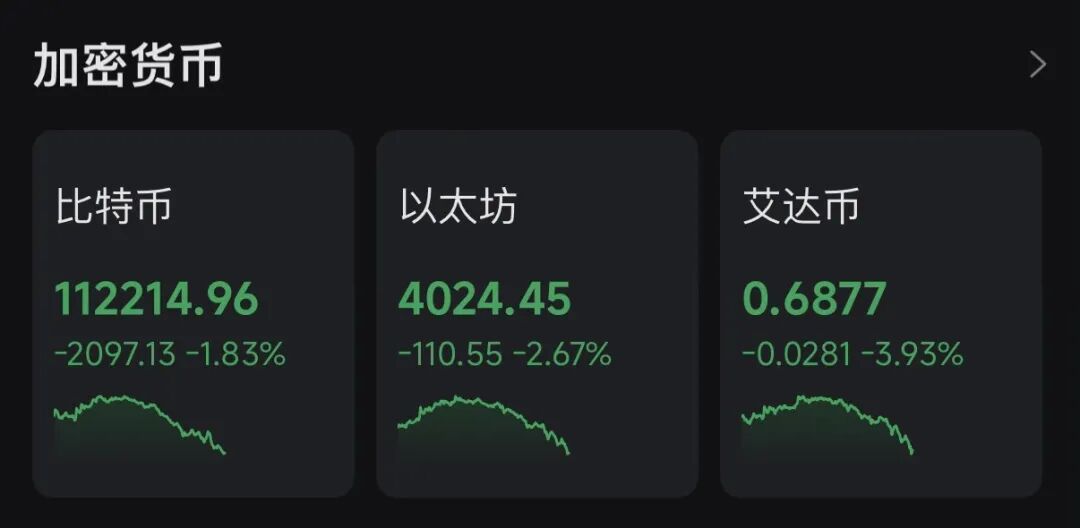Open the 艾达币 price card

click(x=881, y=313)
